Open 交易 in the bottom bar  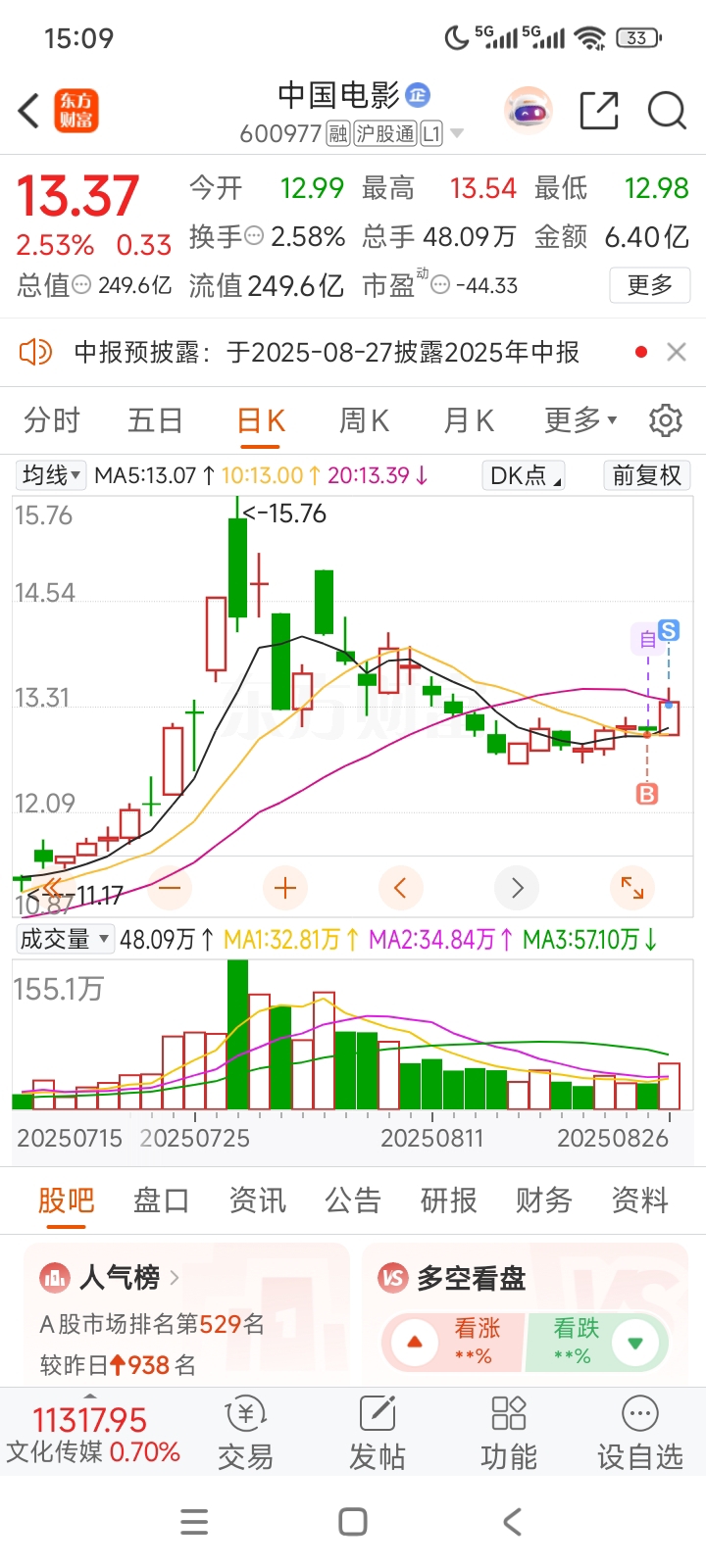[245, 1433]
